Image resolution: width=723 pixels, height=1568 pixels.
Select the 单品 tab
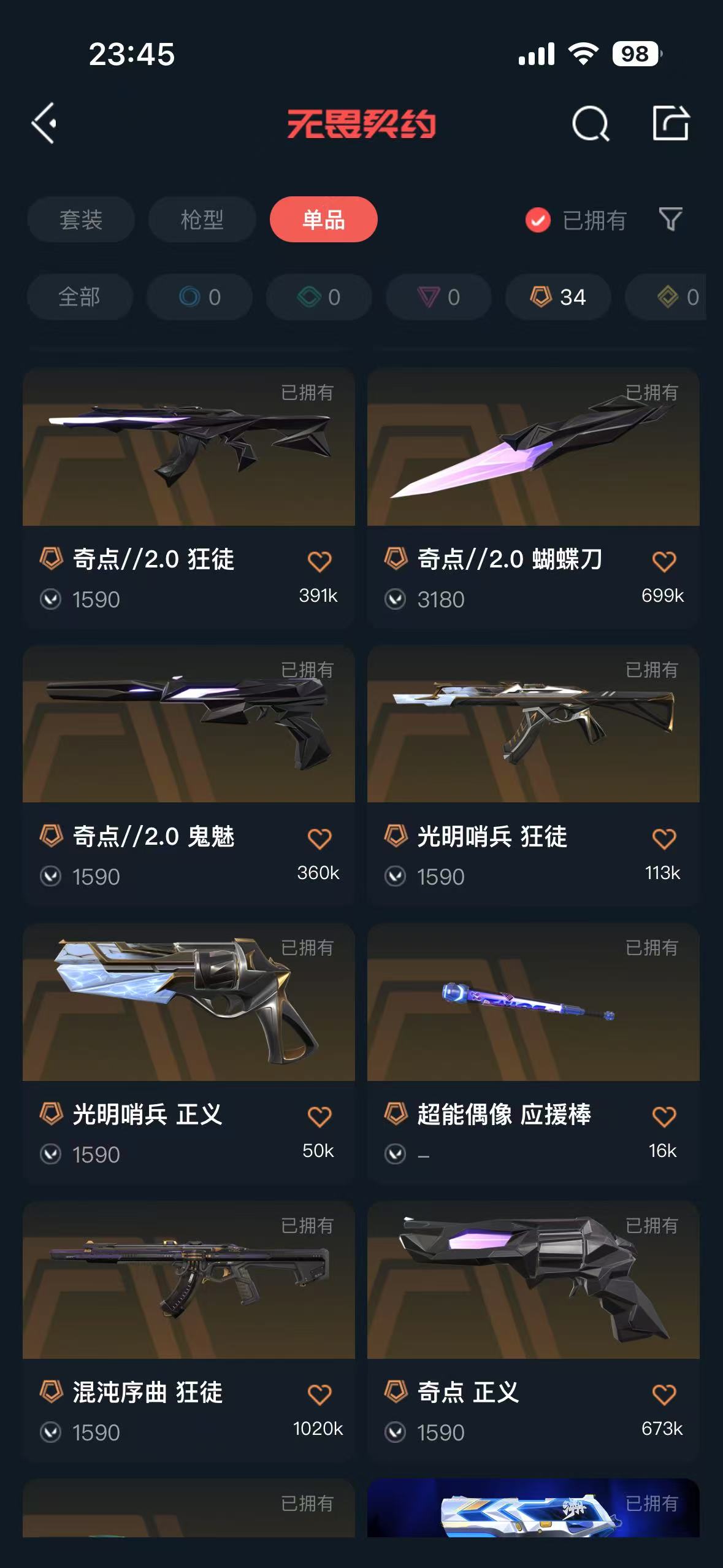click(x=323, y=220)
